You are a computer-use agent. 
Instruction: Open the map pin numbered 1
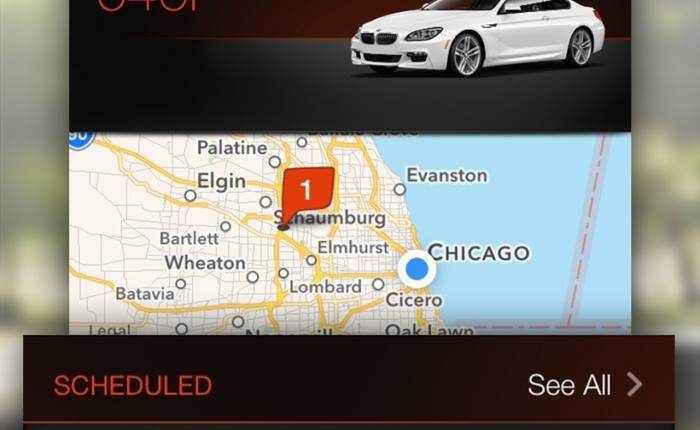pos(307,195)
